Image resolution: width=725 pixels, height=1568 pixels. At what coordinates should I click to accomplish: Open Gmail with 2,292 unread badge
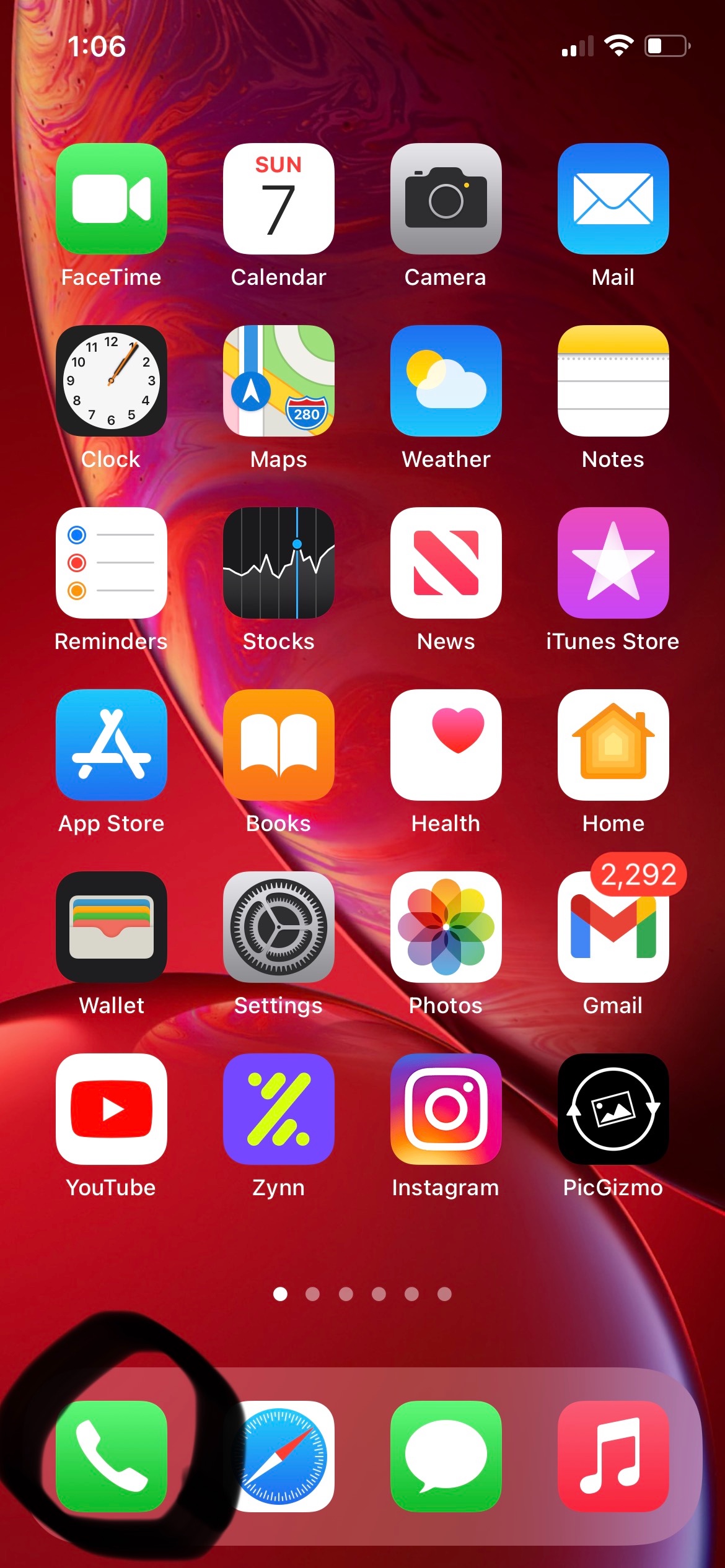tap(613, 926)
